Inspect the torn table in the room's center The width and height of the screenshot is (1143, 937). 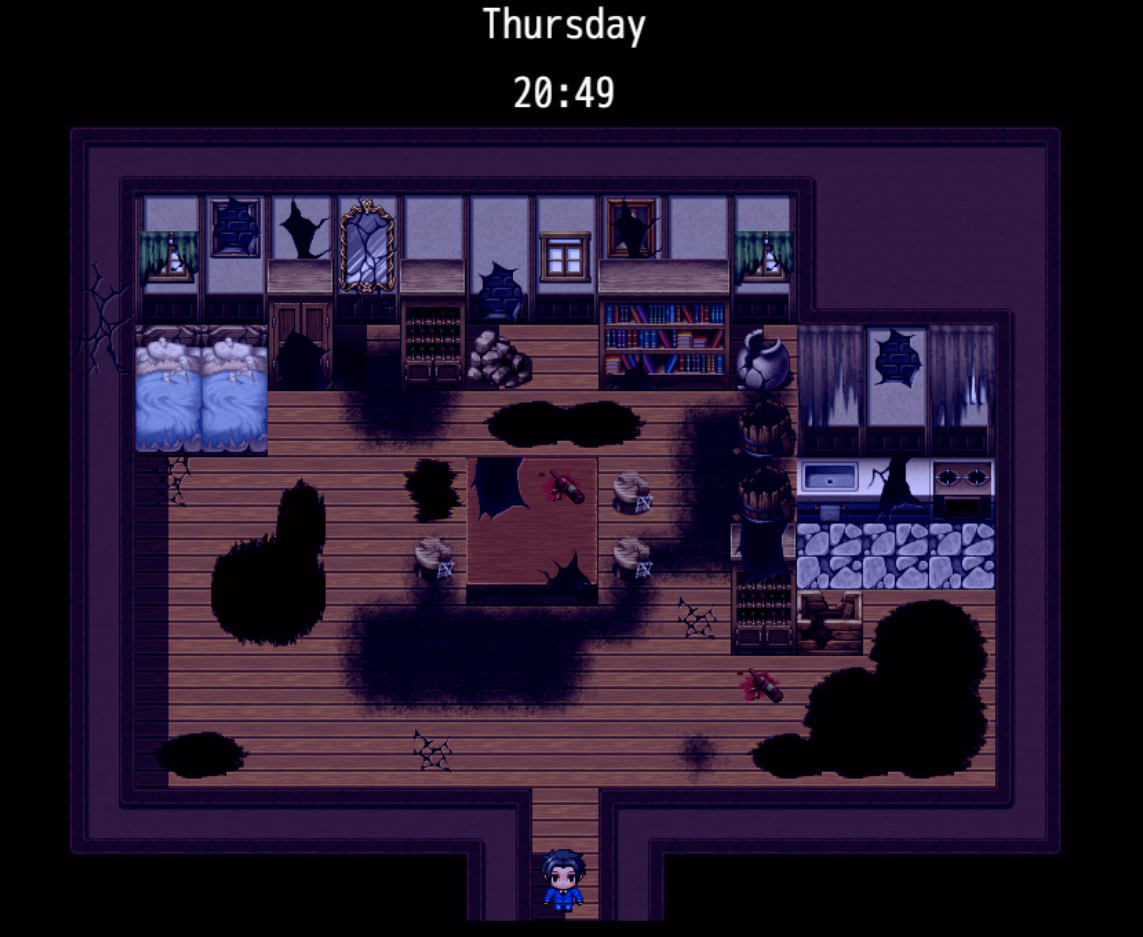point(532,524)
